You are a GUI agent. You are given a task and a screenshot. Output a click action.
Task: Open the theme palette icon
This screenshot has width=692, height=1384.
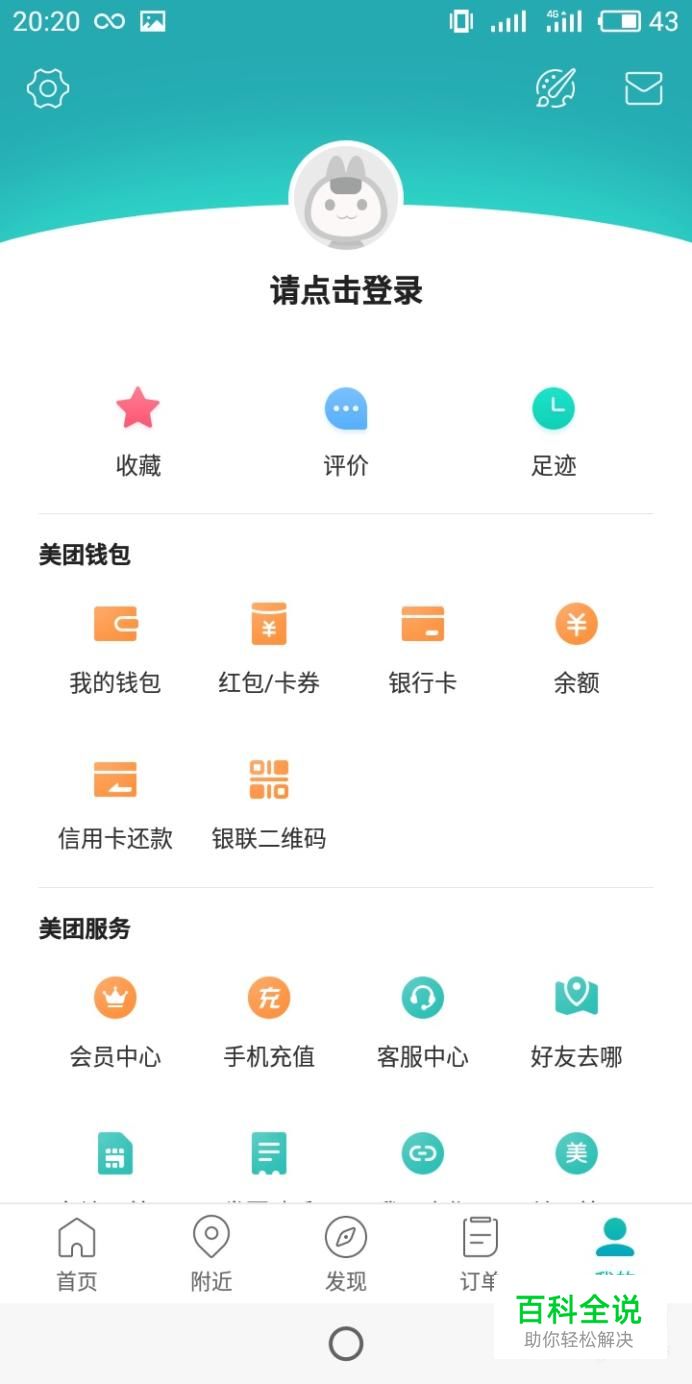(556, 88)
